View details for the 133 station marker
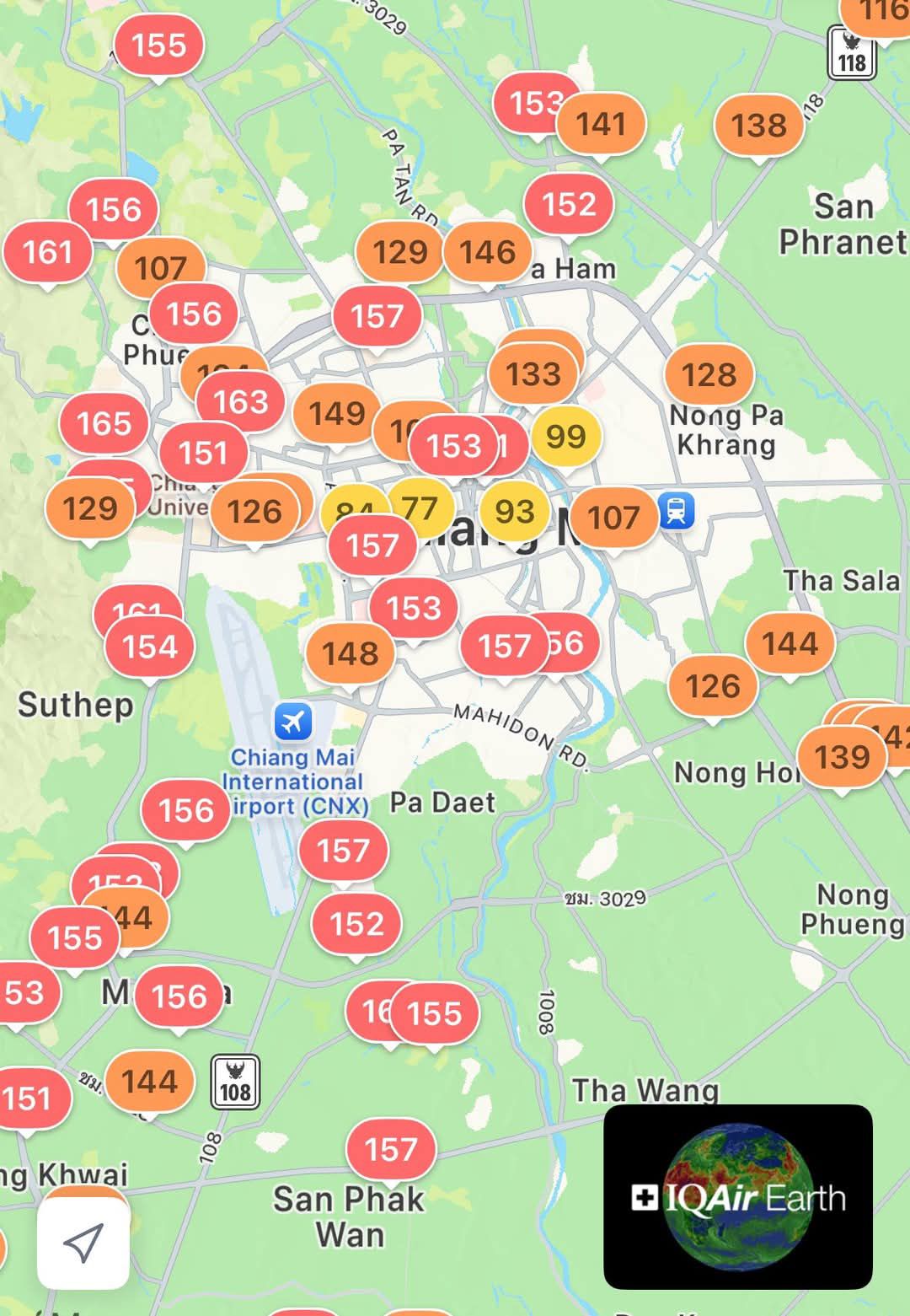The height and width of the screenshot is (1316, 910). coord(534,373)
